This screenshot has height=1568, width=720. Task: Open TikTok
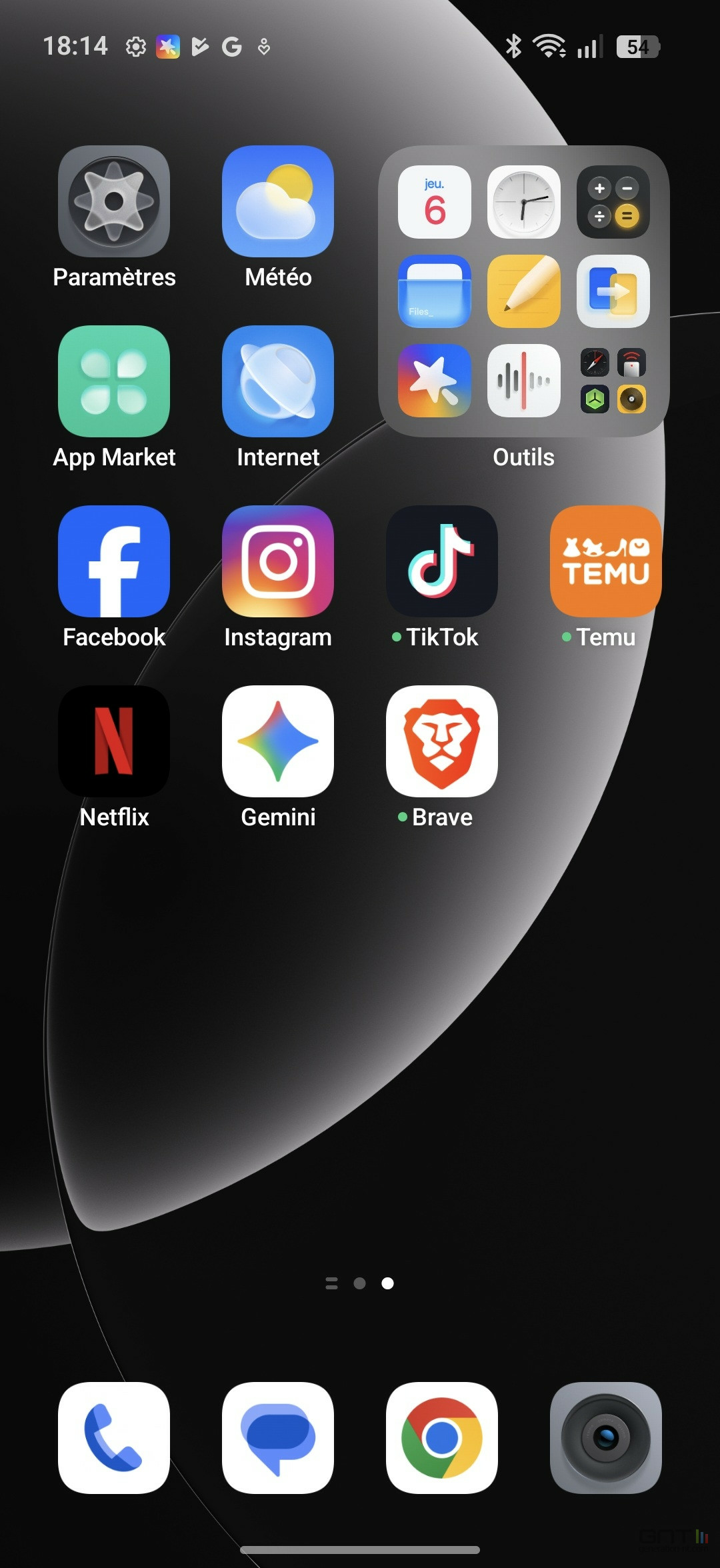pyautogui.click(x=442, y=561)
